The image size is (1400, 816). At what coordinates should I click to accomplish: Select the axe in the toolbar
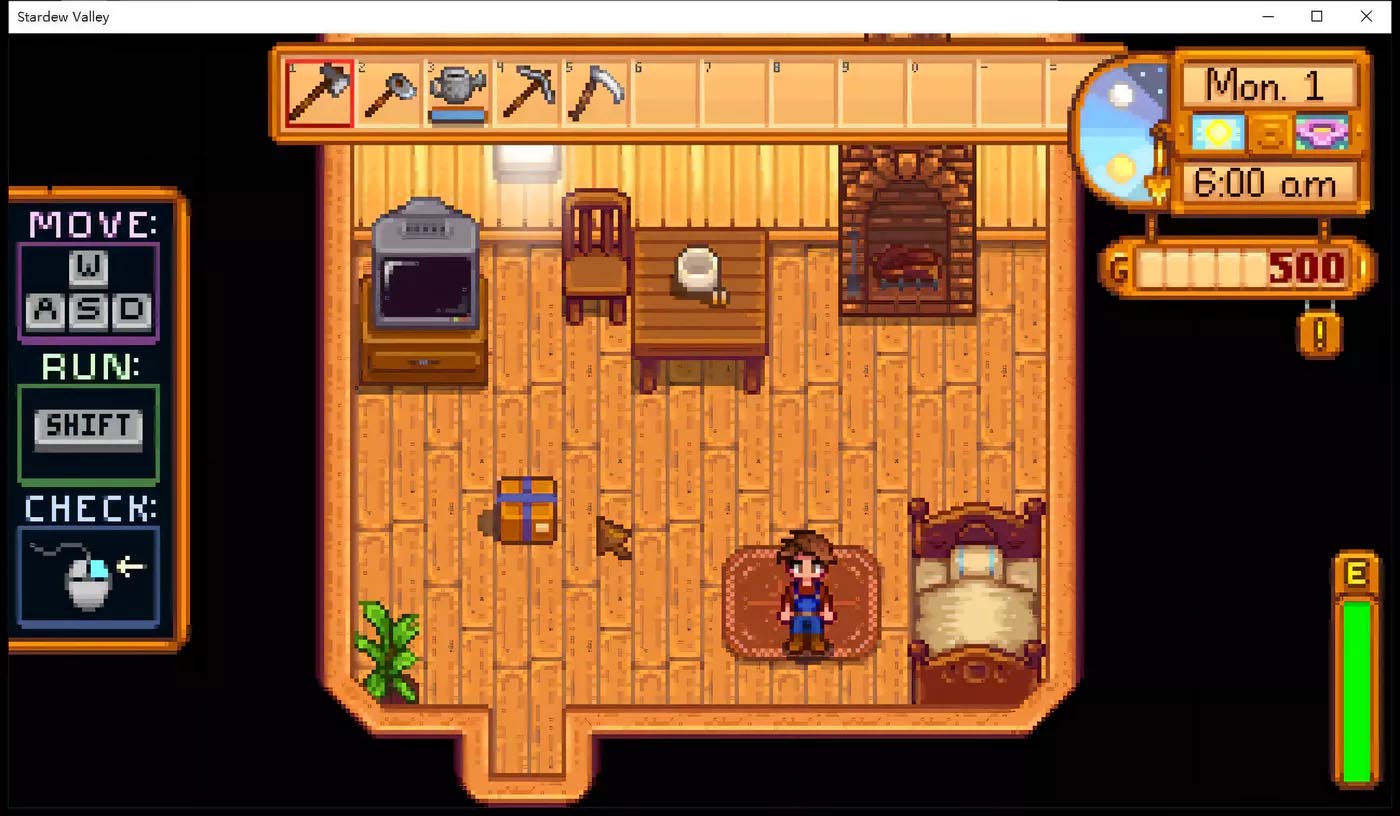319,92
